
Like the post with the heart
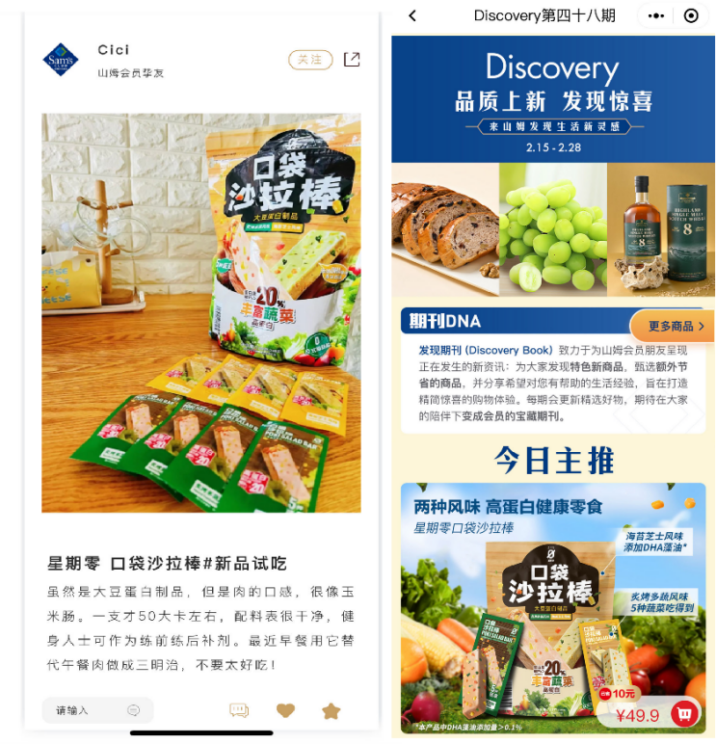(286, 710)
